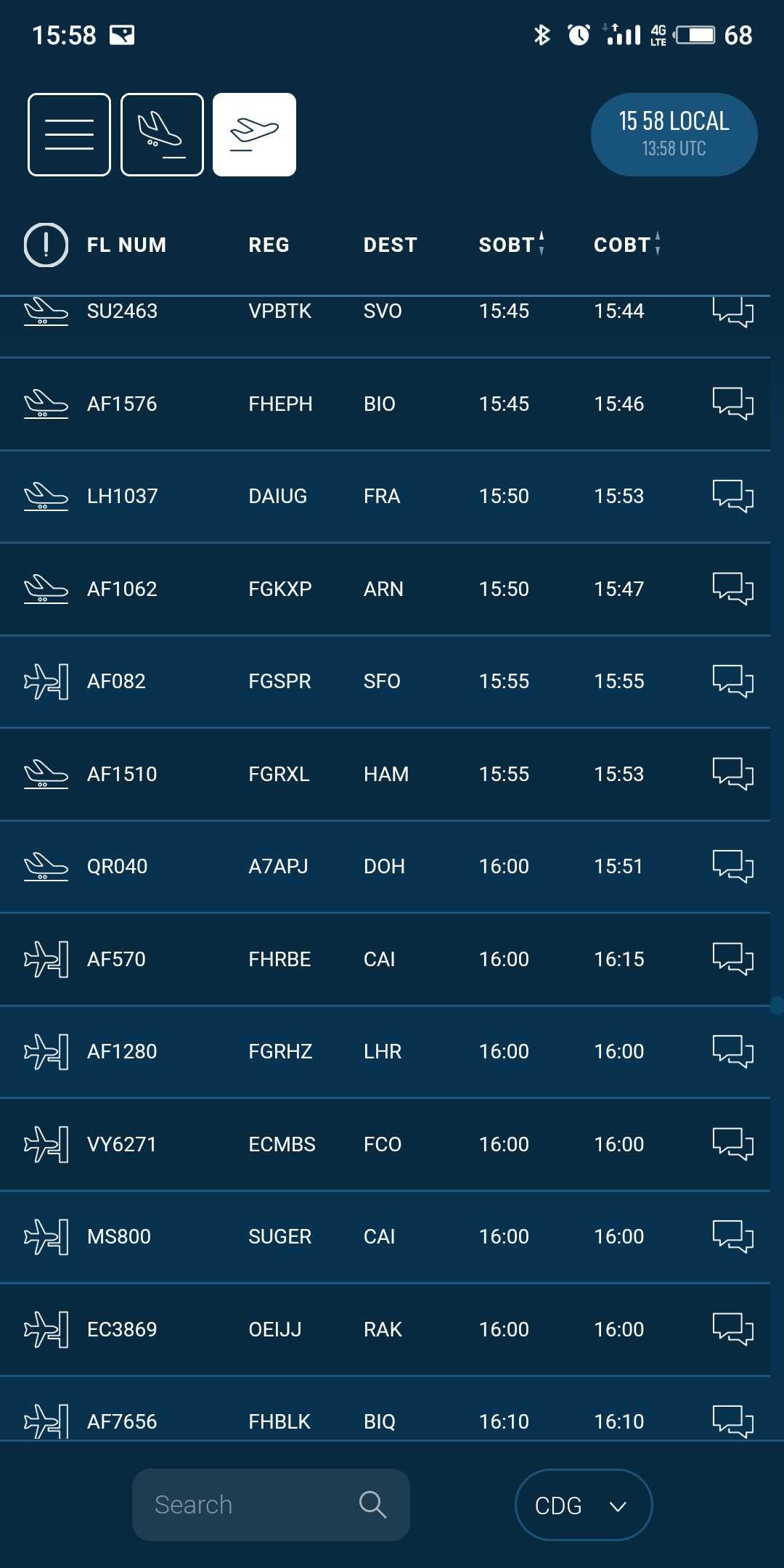Screen dimensions: 784x1568
Task: Open the chat icon for flight SU2463
Action: coord(733,311)
